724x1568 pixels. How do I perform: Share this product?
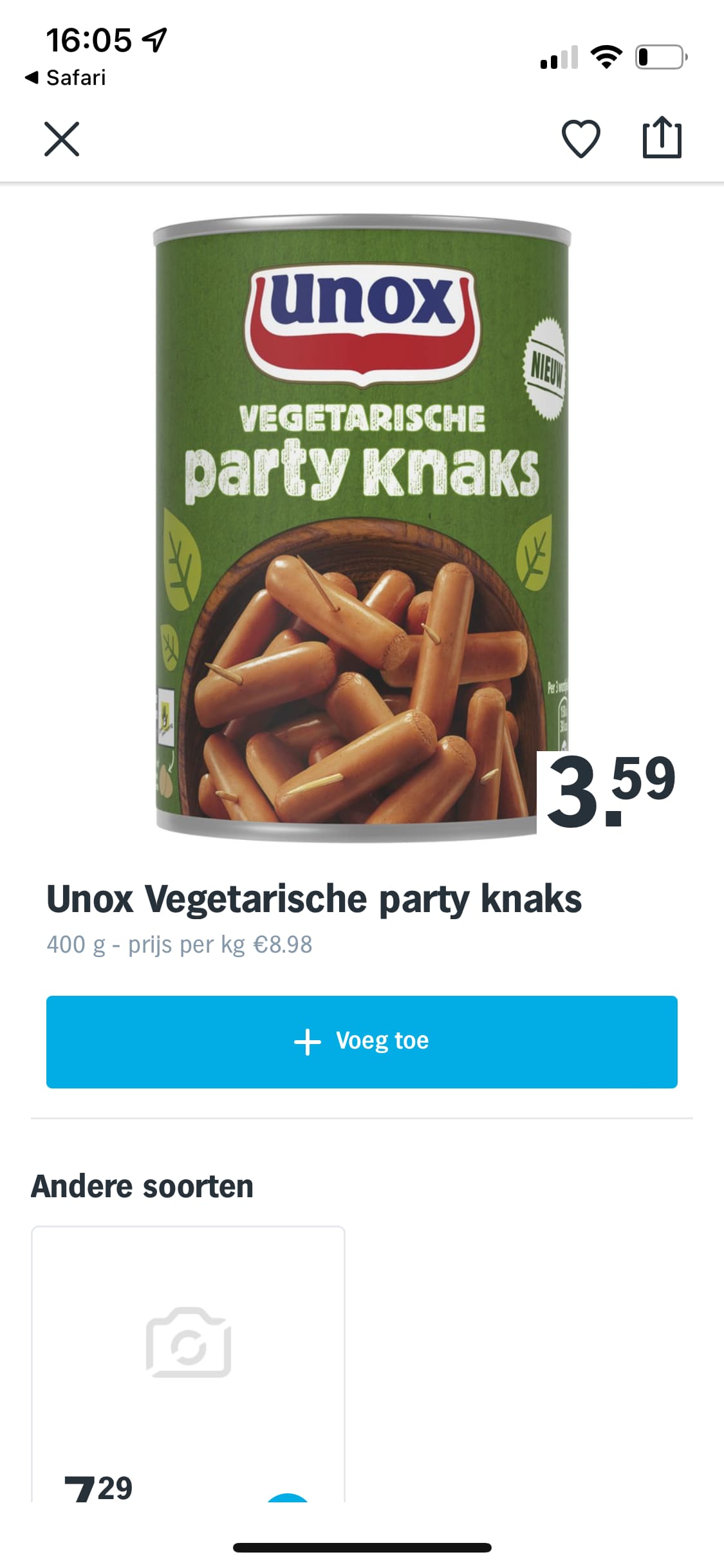pyautogui.click(x=662, y=137)
